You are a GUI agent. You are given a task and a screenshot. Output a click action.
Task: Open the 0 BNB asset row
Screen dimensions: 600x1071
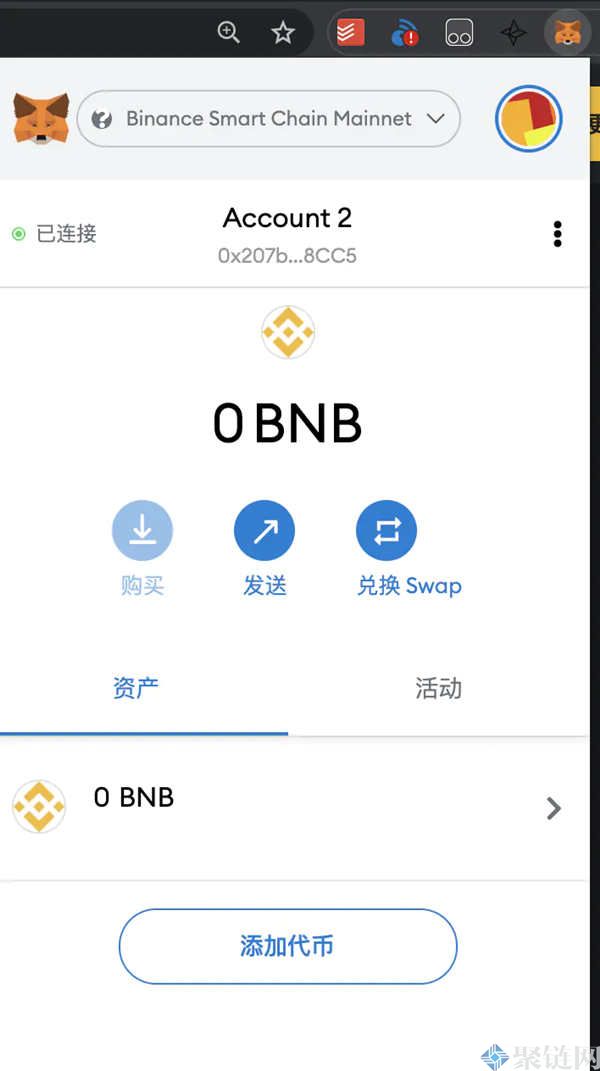tap(290, 807)
